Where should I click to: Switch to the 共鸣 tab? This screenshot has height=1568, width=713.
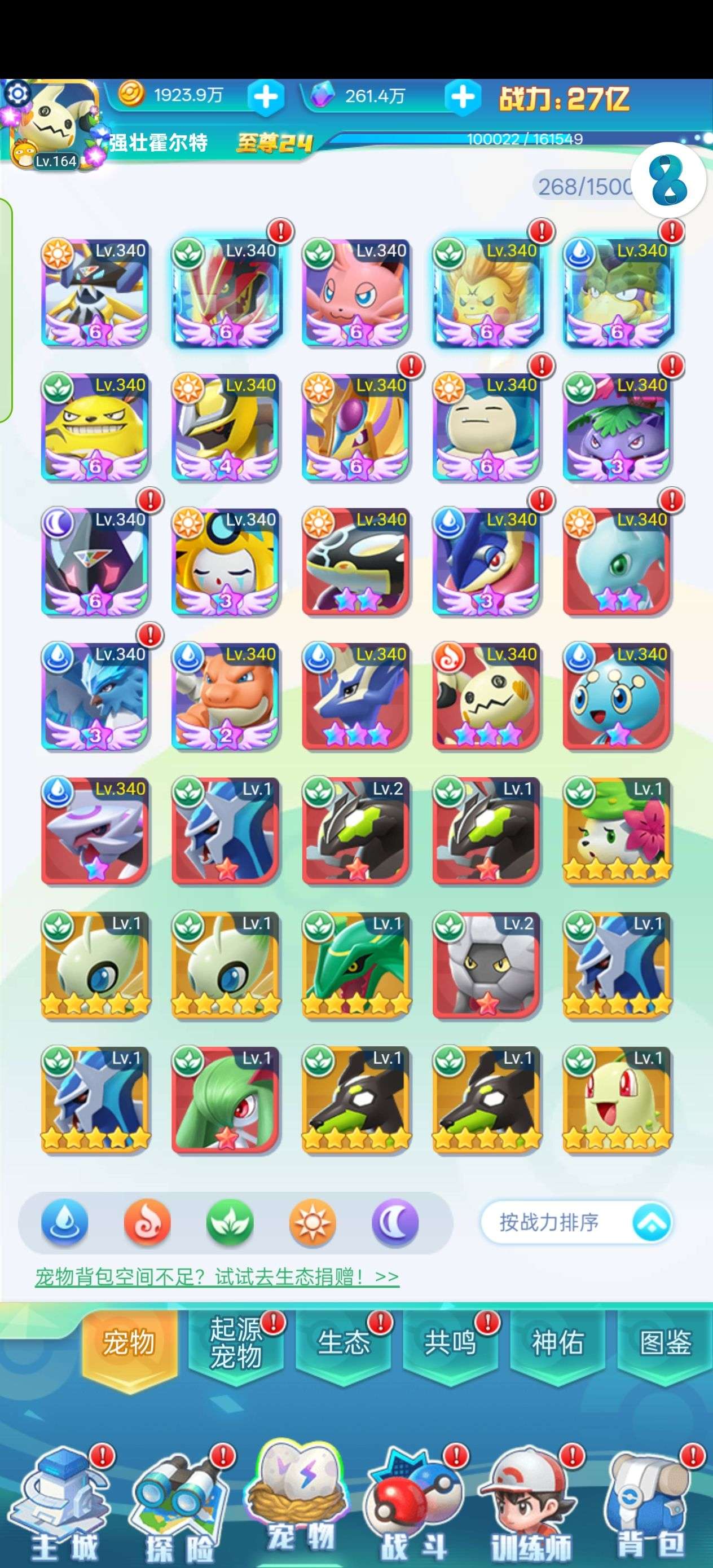(x=450, y=1342)
